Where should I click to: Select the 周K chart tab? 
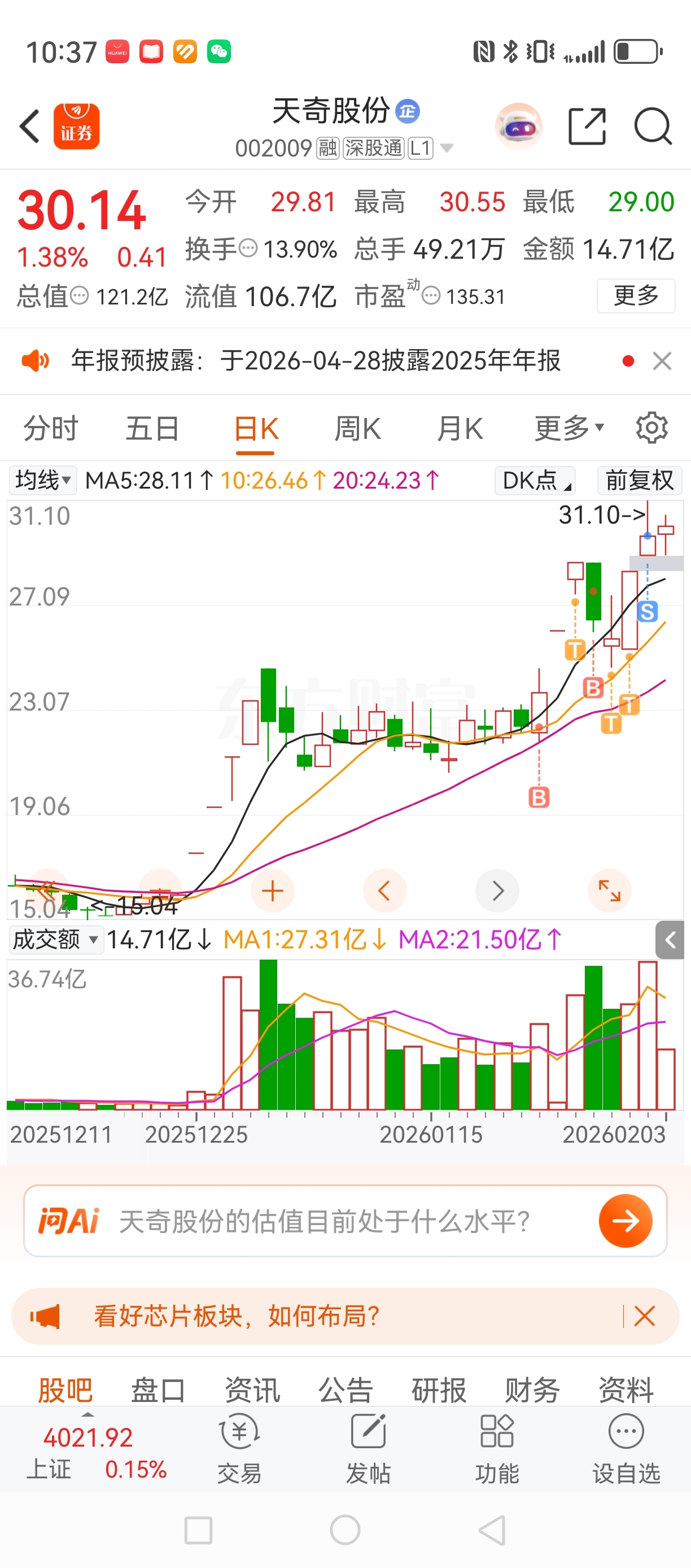coord(357,429)
